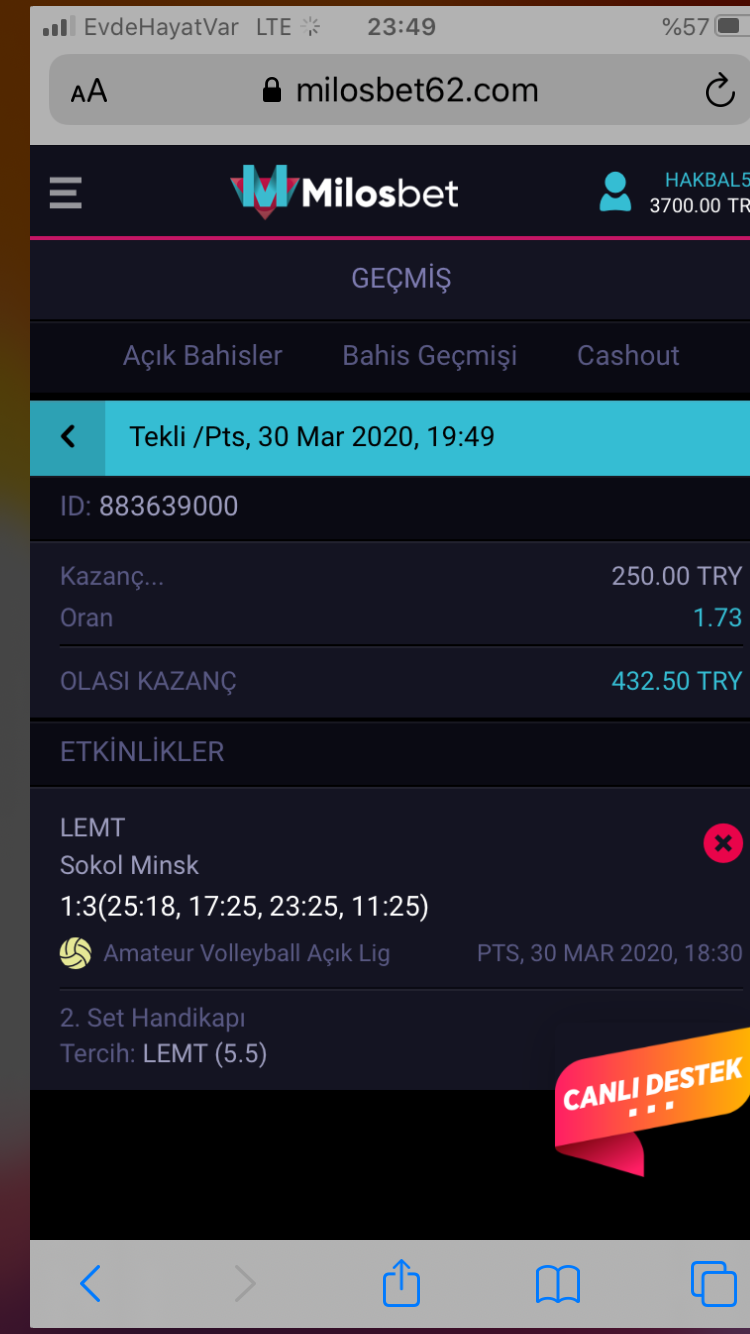Reload the page in Safari
750x1334 pixels.
pyautogui.click(x=719, y=91)
